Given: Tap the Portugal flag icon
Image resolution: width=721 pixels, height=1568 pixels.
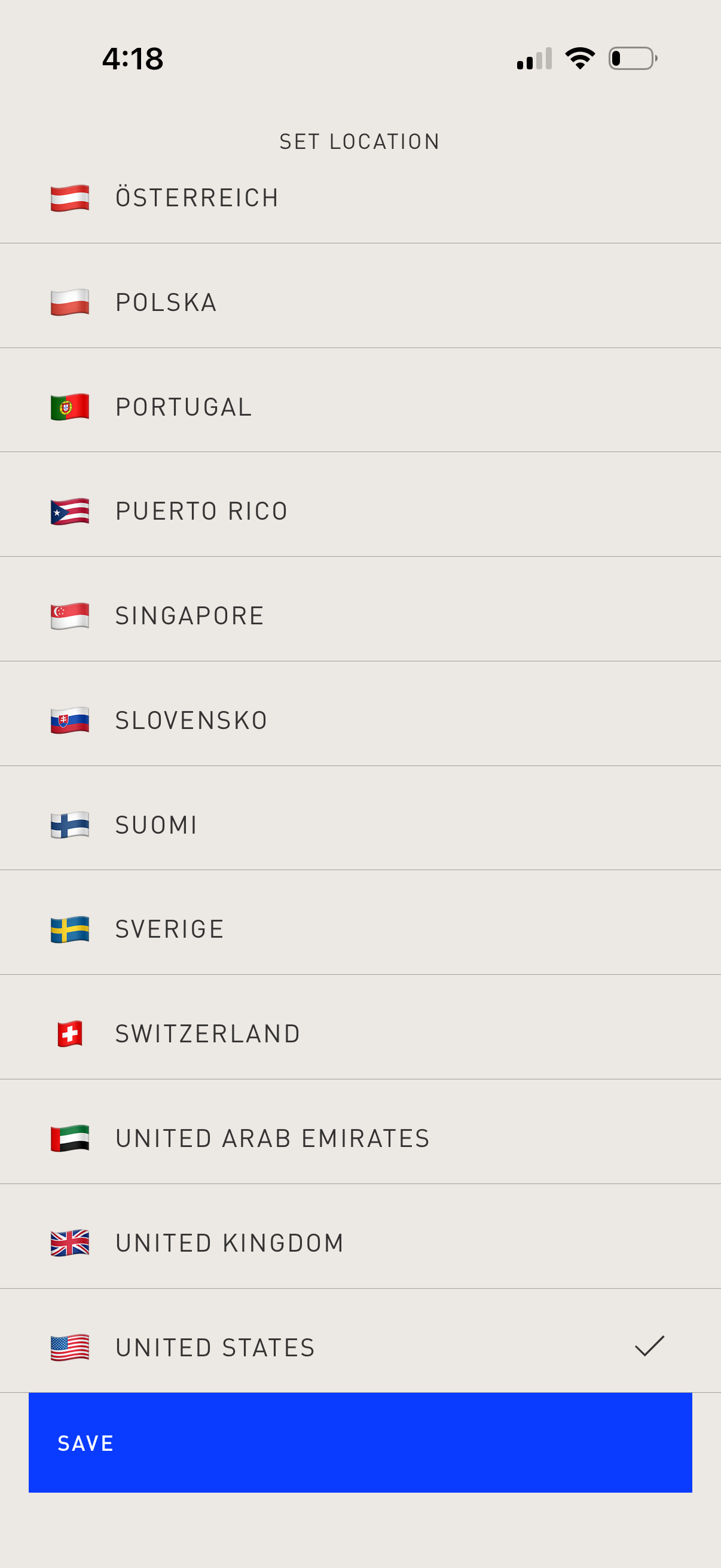Looking at the screenshot, I should pos(69,407).
